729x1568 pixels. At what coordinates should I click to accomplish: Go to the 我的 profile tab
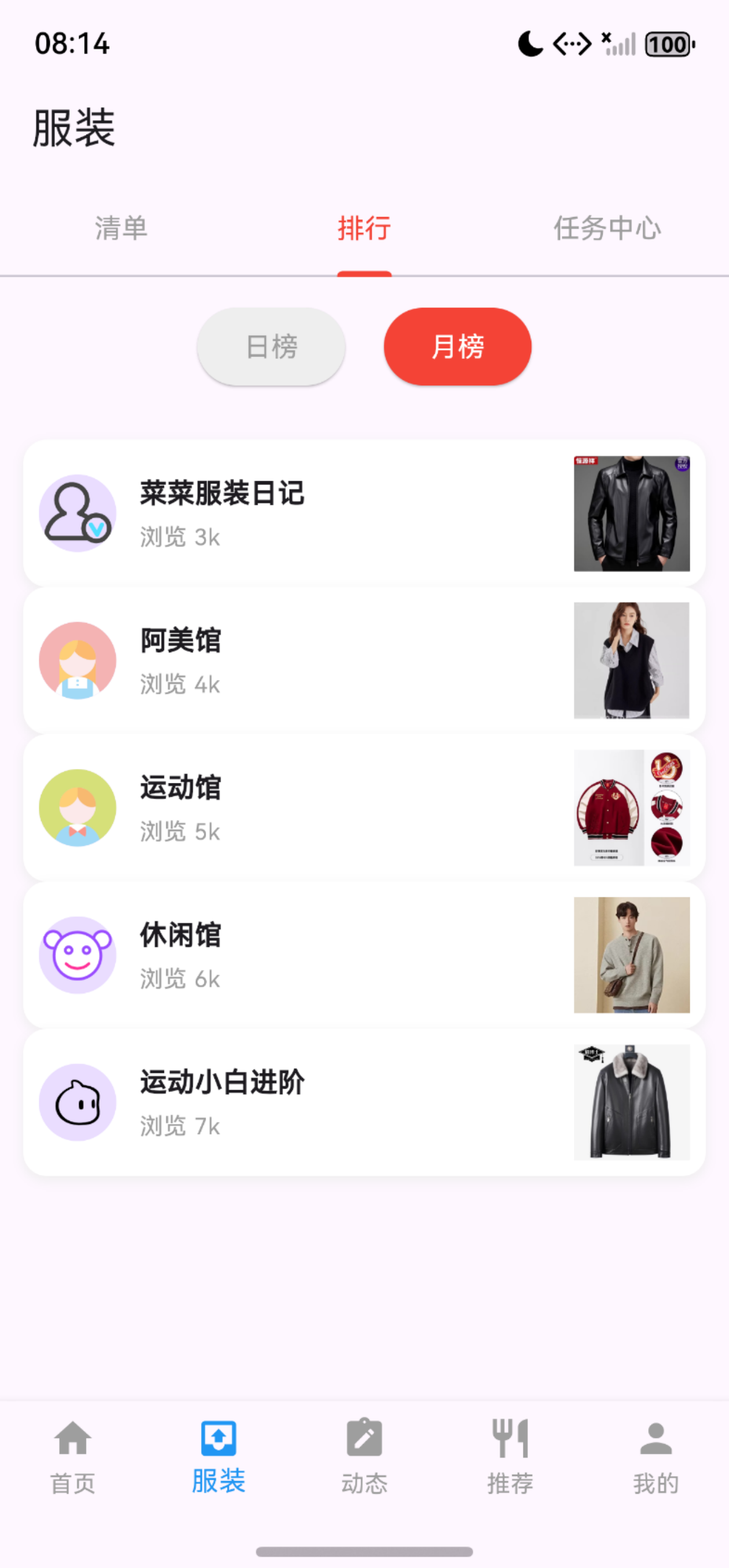pyautogui.click(x=656, y=1457)
